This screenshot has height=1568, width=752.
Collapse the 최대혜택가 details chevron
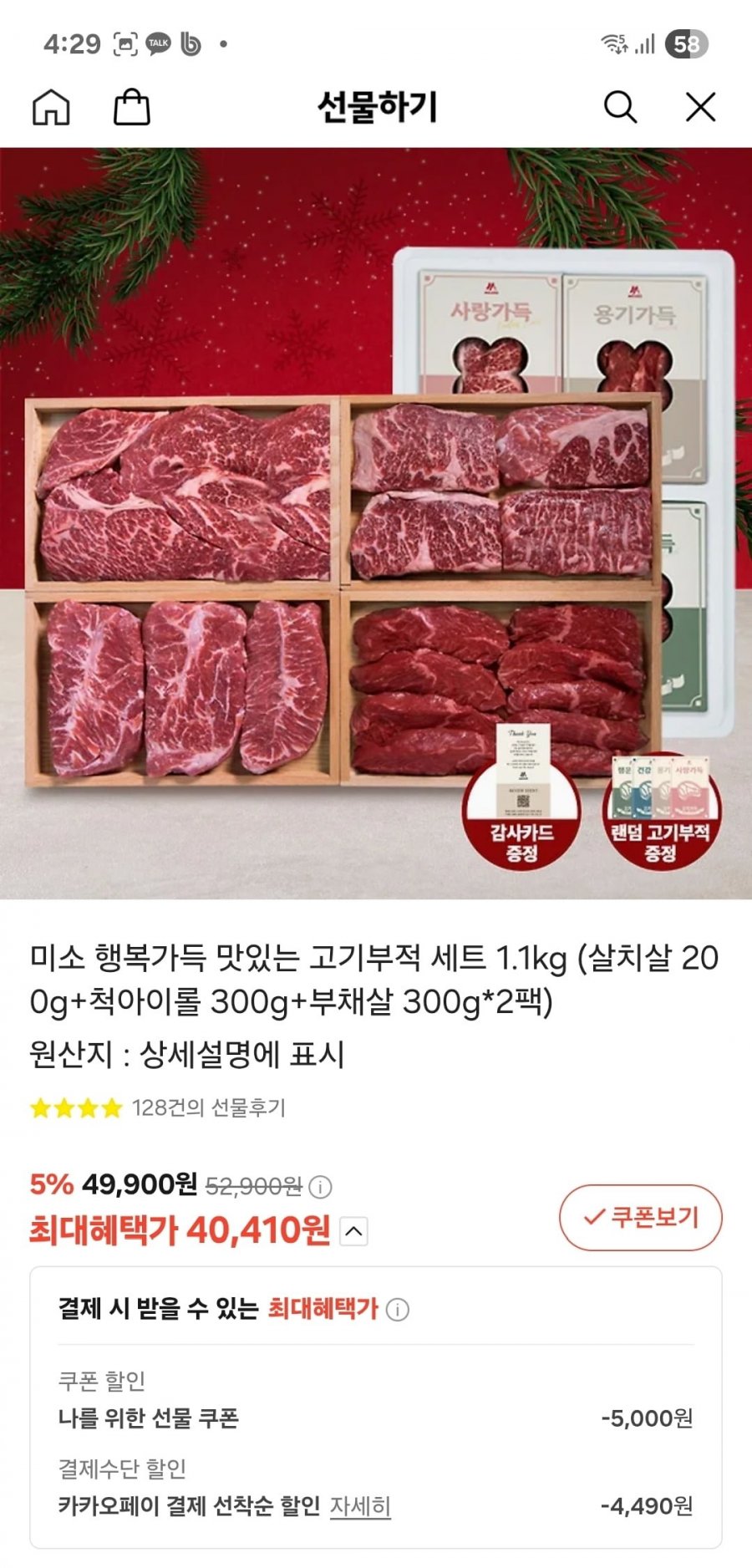[354, 1231]
